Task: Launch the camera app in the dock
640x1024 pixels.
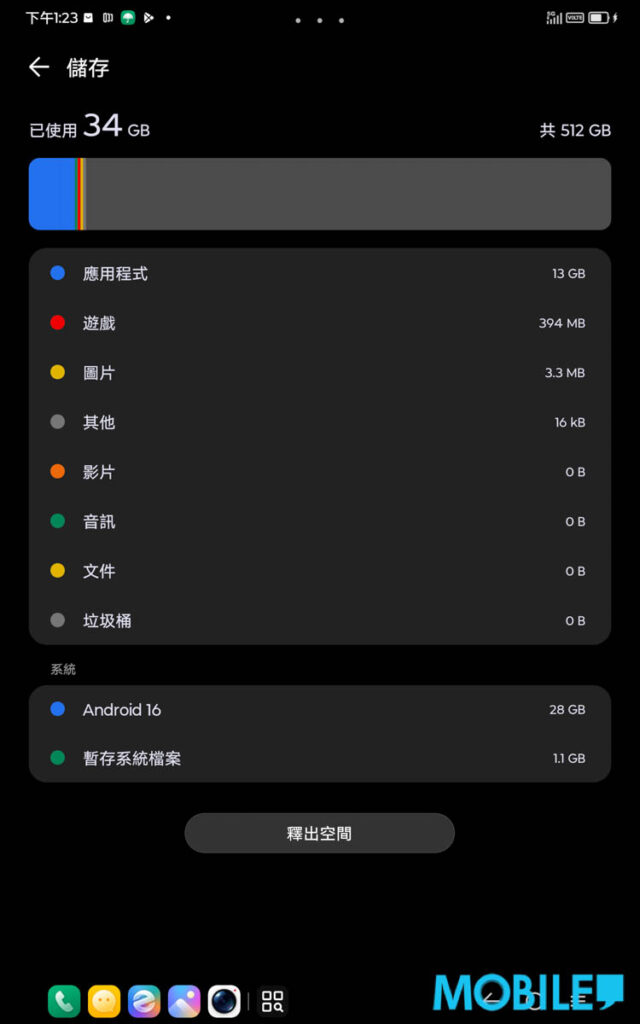Action: (224, 1001)
